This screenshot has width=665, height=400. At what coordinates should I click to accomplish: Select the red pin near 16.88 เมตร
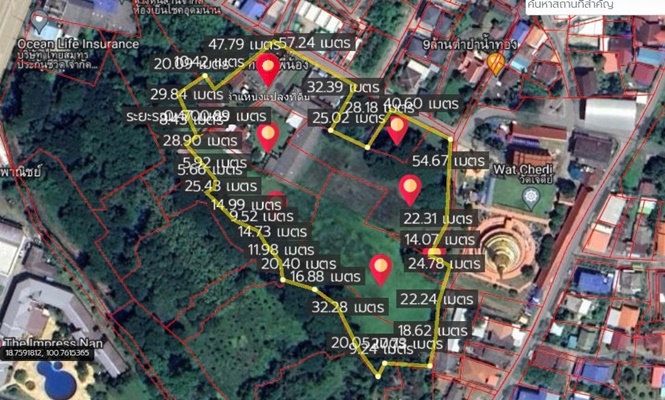[380, 267]
